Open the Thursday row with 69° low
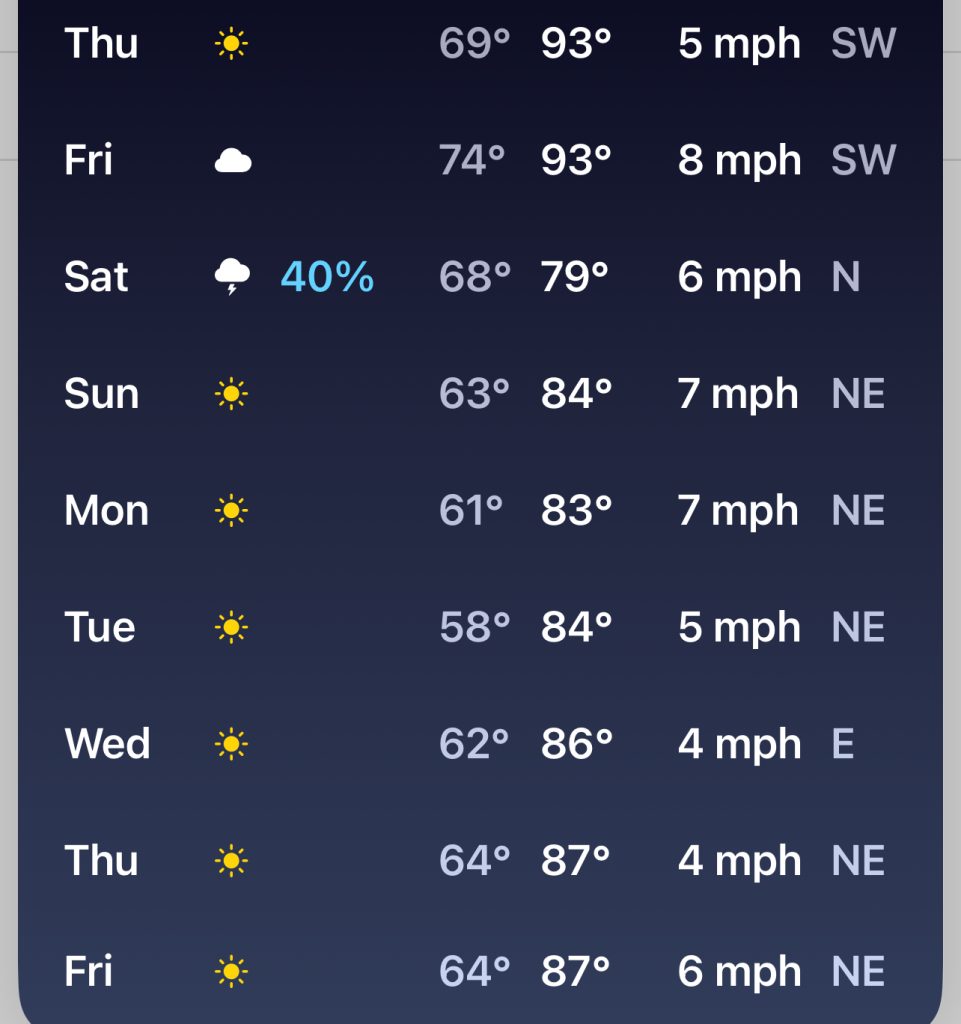Screen dimensions: 961x1024 coord(480,44)
